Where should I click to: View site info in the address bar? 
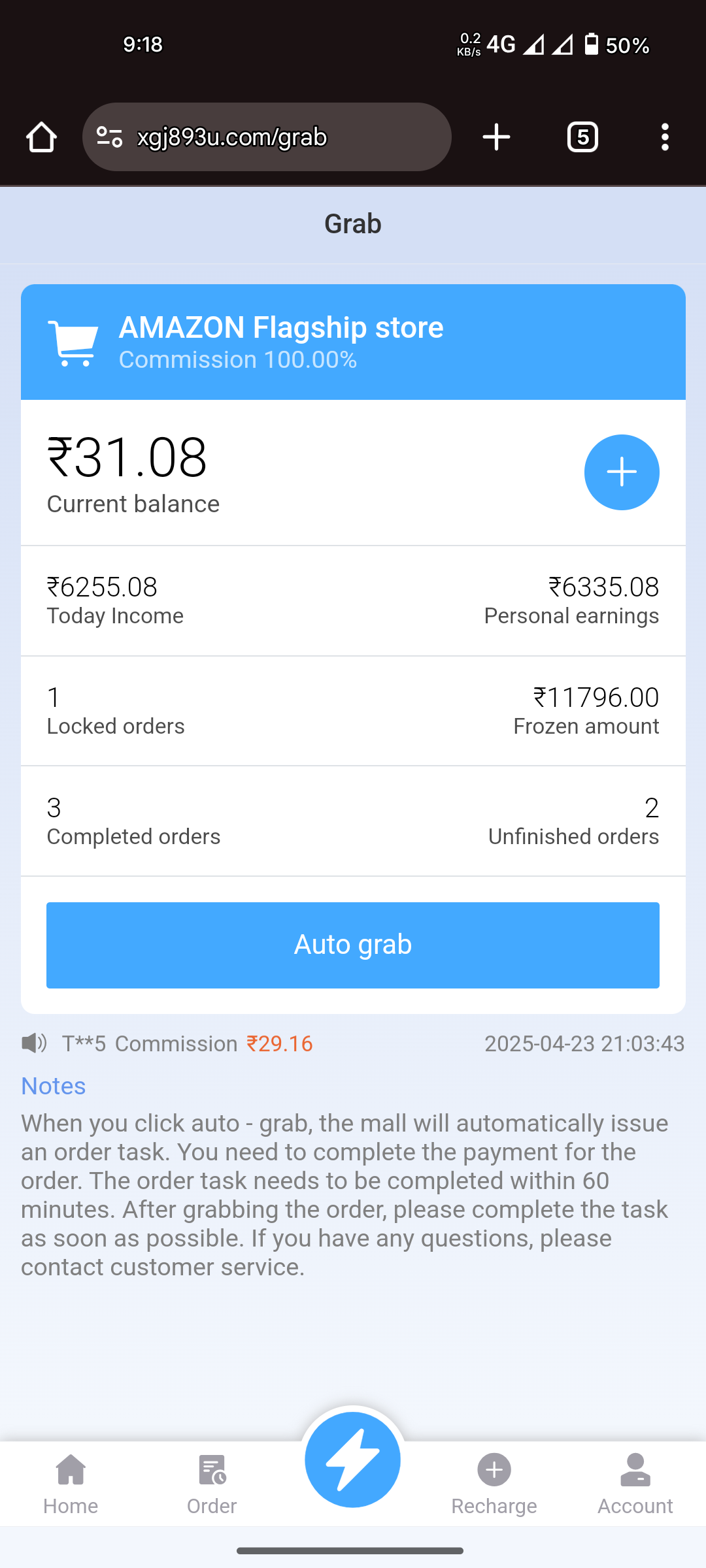(109, 137)
